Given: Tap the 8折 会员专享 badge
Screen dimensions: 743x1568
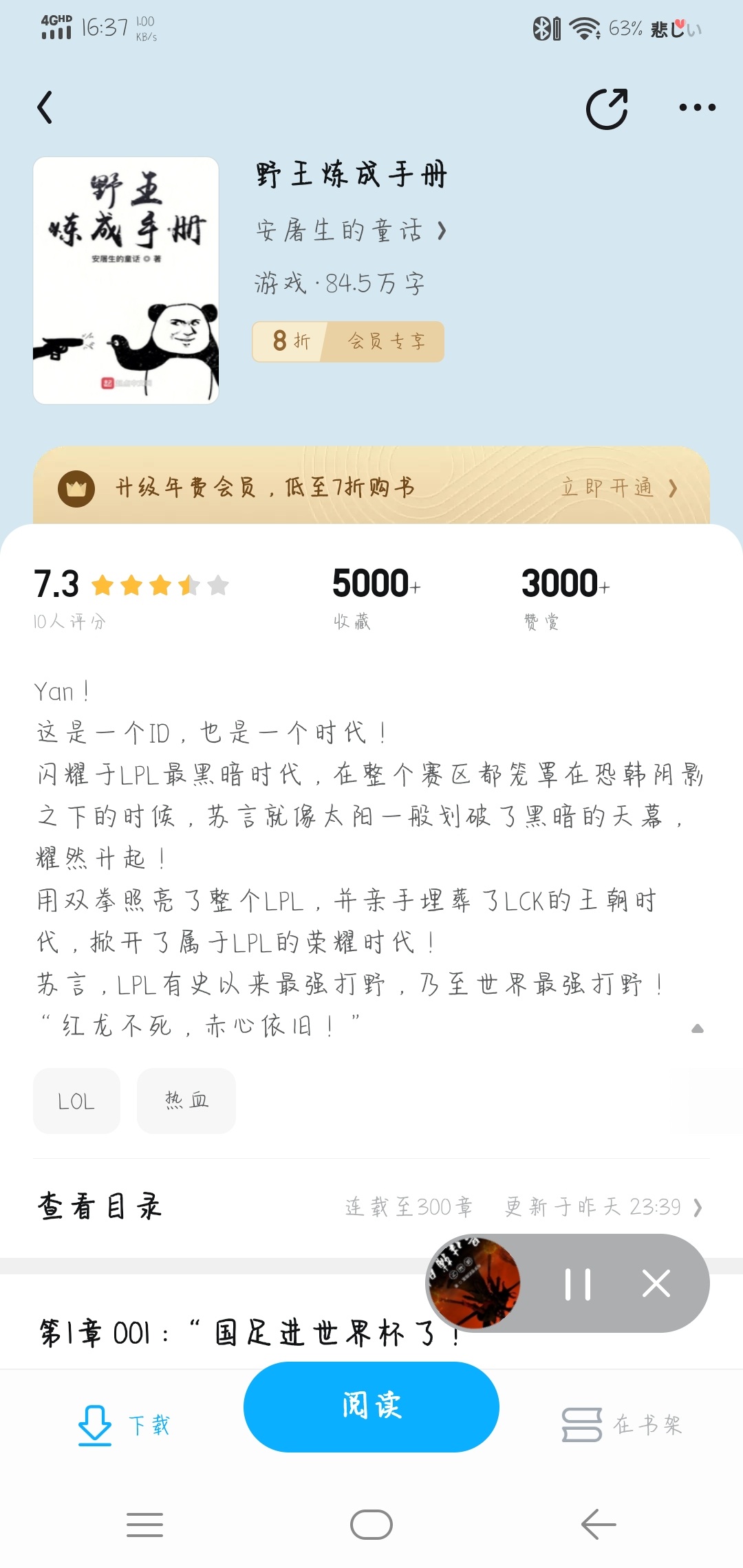Looking at the screenshot, I should 348,341.
